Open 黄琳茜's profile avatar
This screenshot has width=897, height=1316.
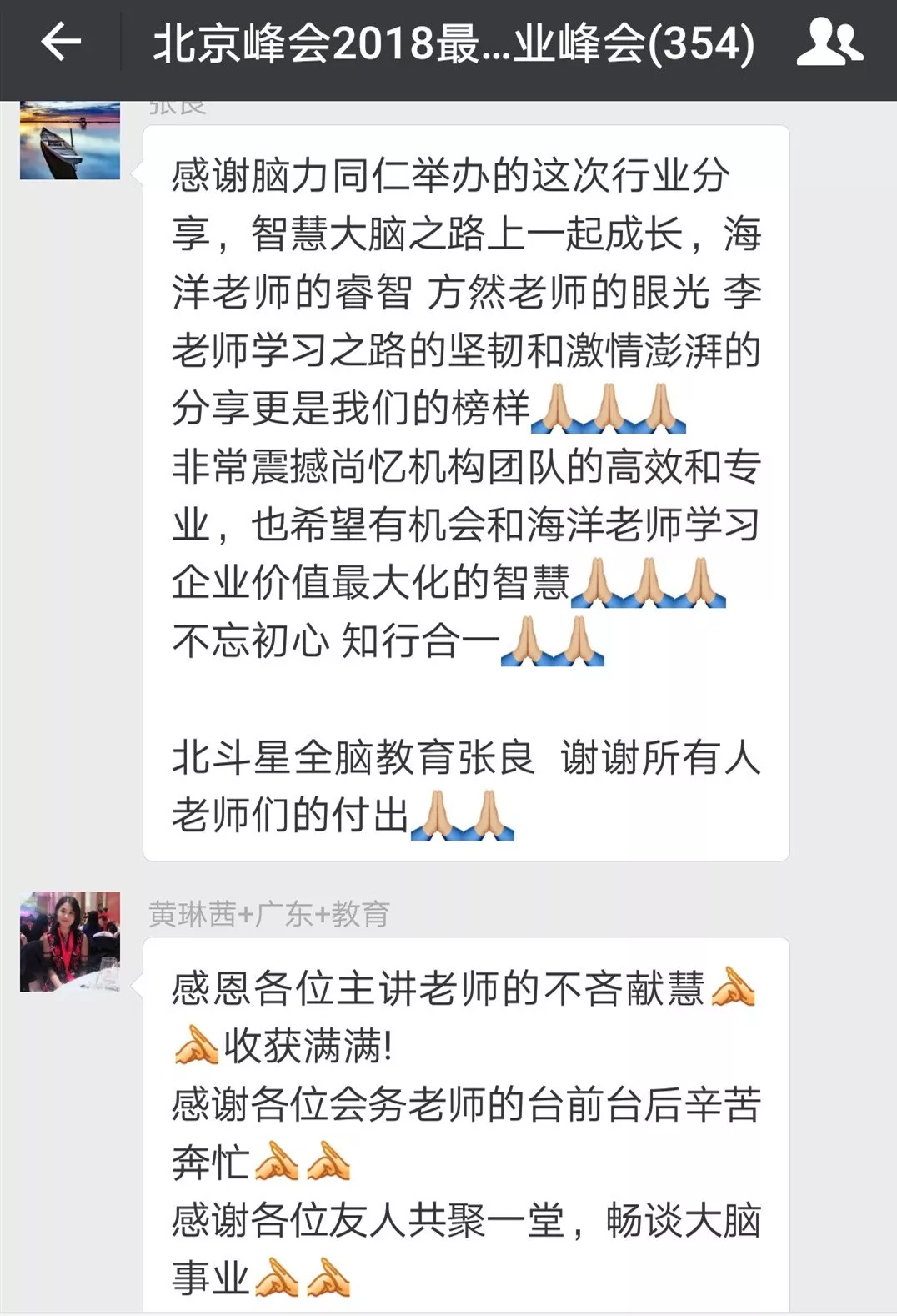pyautogui.click(x=70, y=942)
